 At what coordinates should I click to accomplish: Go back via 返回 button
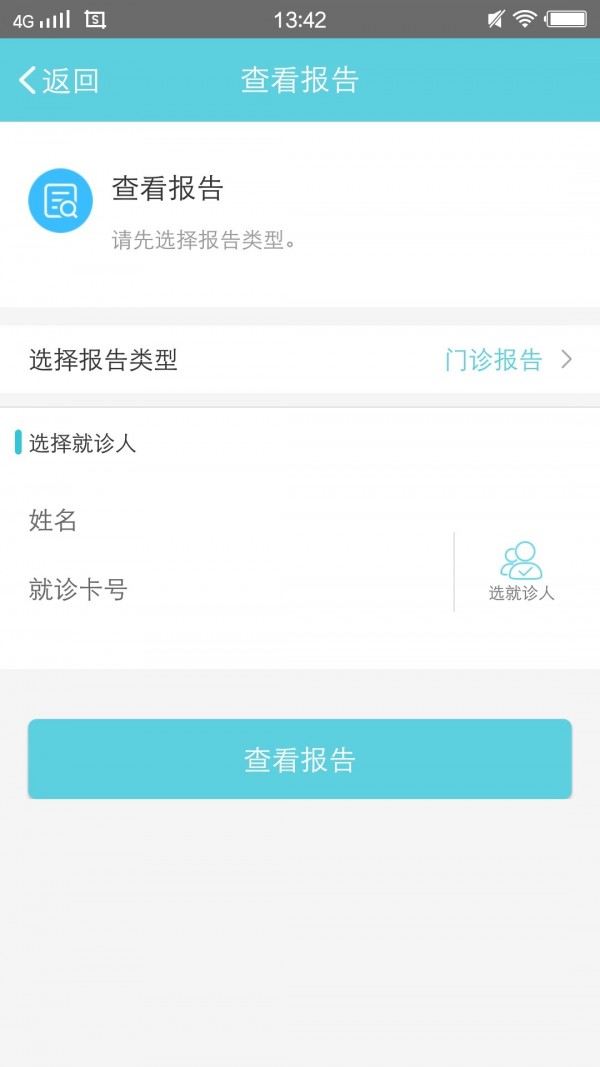point(60,81)
